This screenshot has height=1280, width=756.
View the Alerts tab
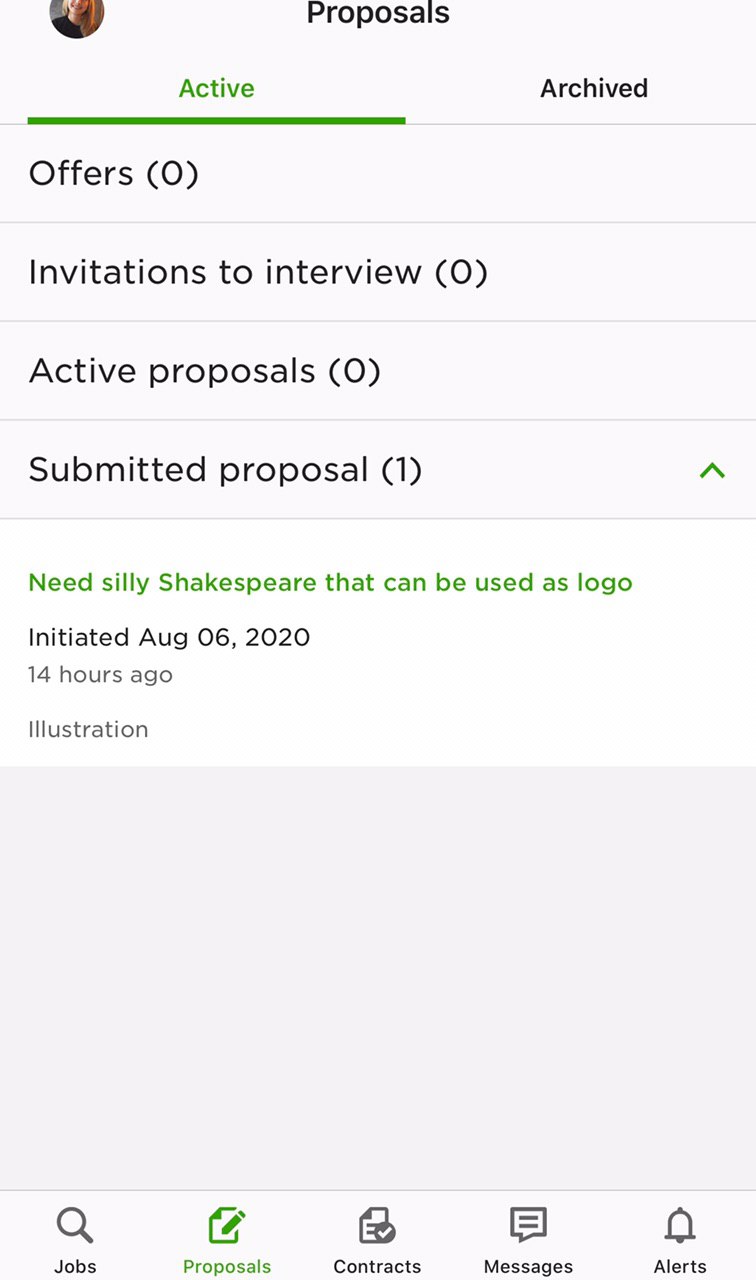point(680,1240)
